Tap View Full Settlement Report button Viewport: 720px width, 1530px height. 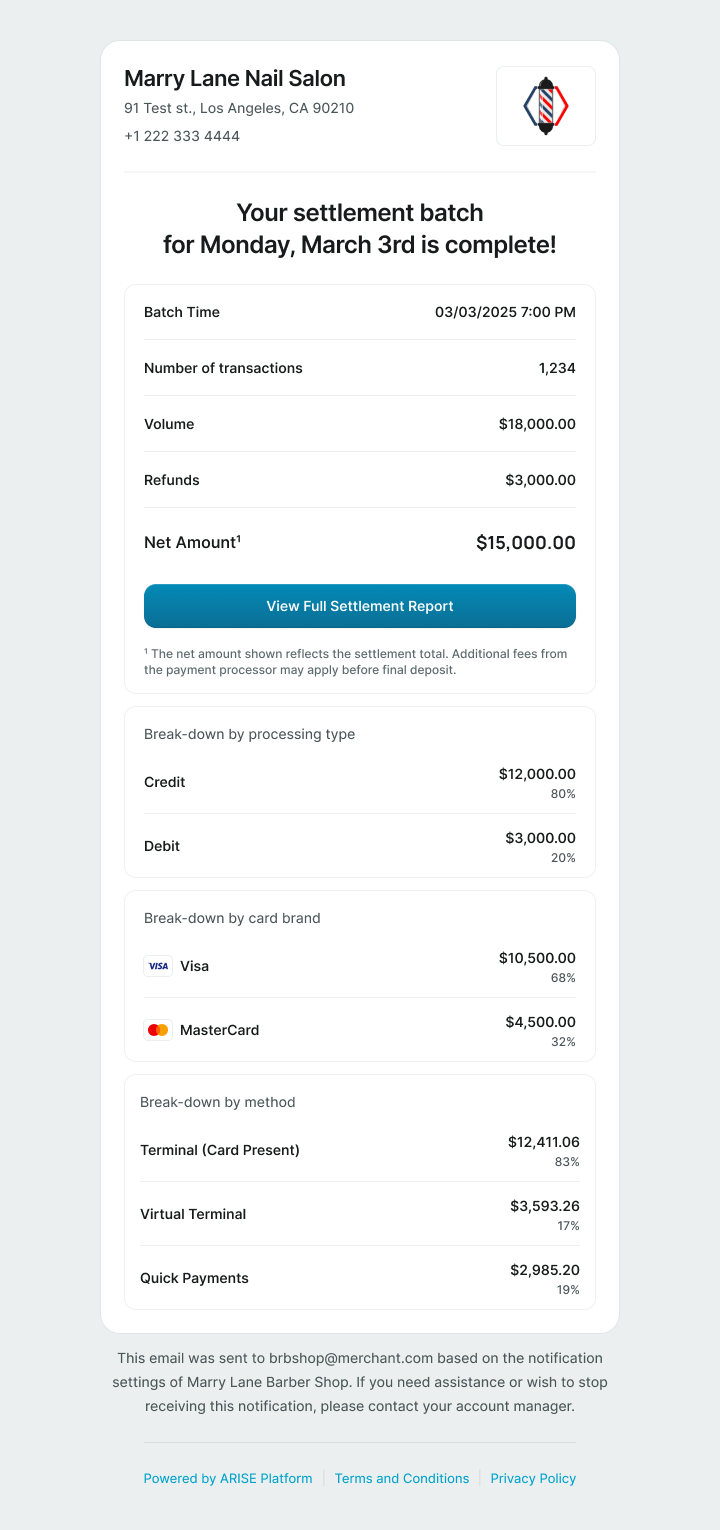[360, 606]
